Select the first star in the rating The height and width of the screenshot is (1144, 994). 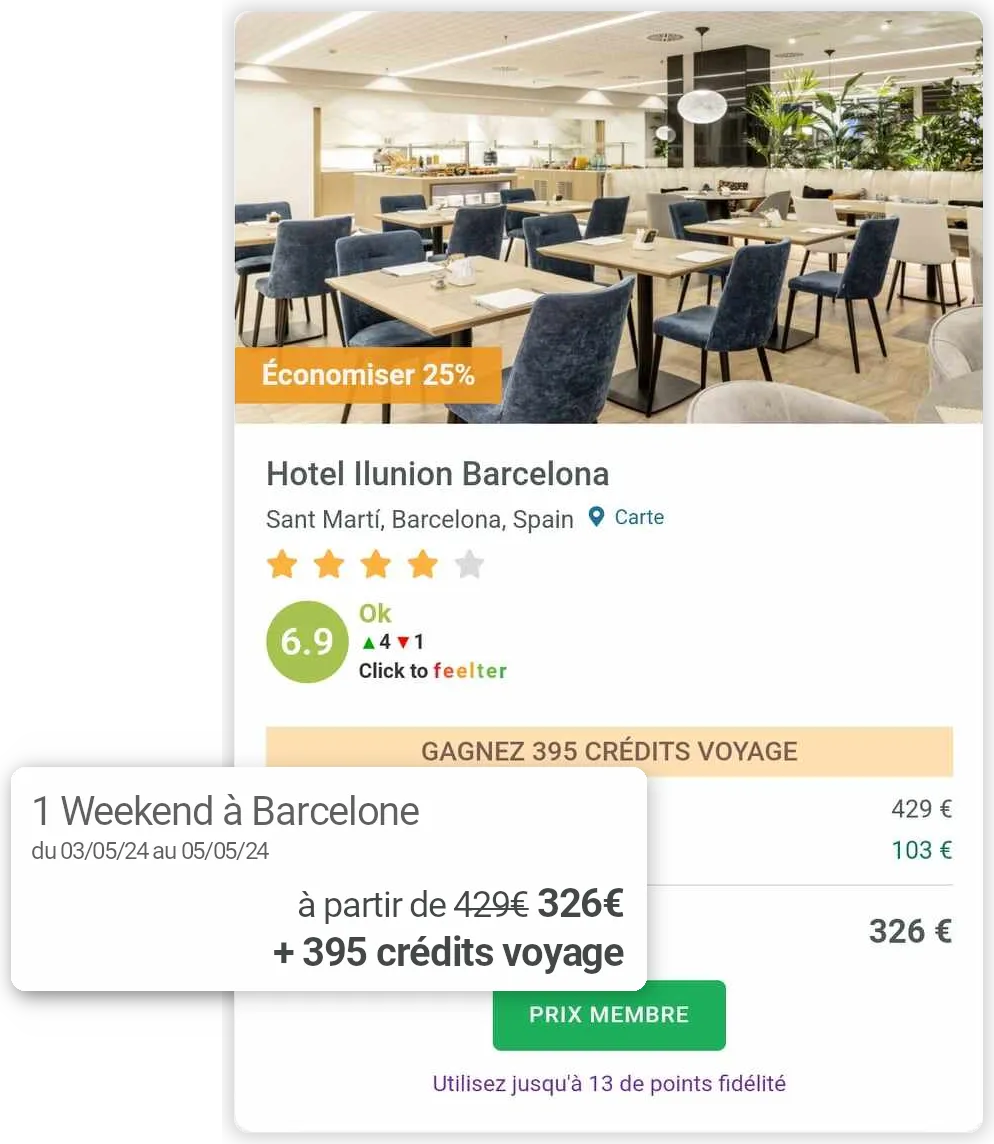(283, 564)
